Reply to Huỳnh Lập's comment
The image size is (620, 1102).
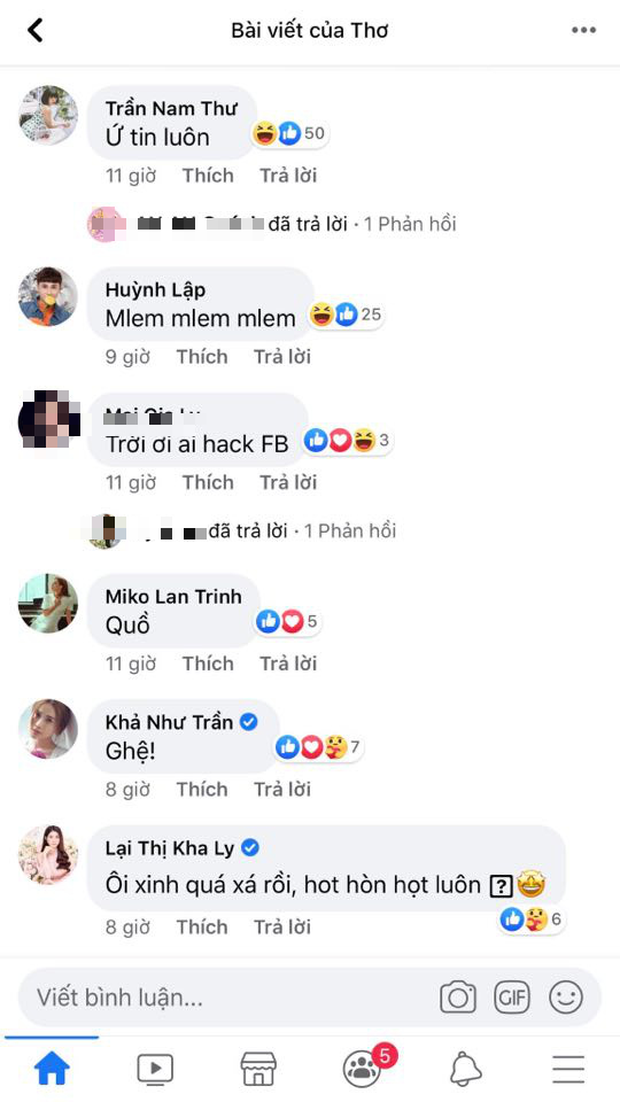coord(282,356)
